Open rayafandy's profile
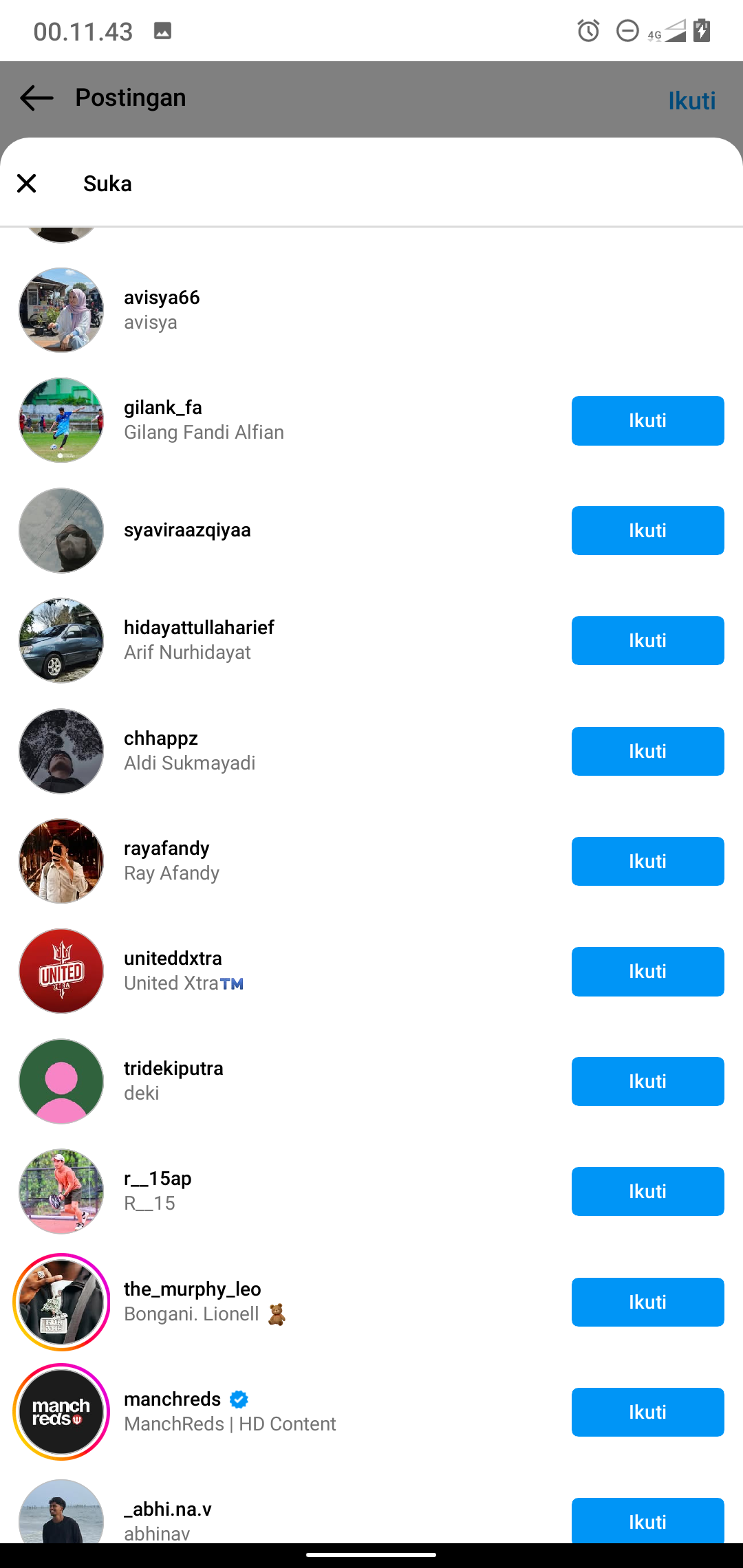Screen dimensions: 743x1568 [166, 849]
